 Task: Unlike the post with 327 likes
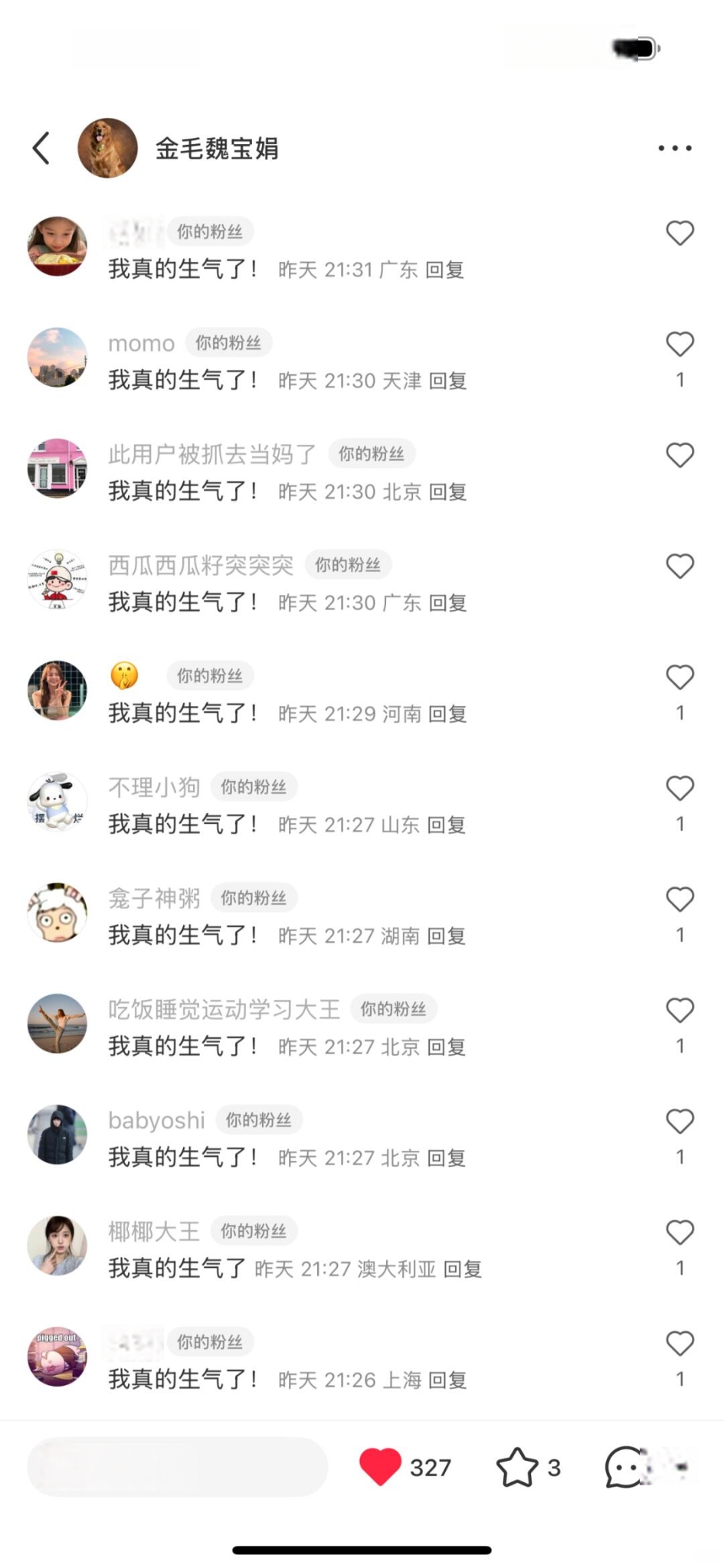(381, 1467)
